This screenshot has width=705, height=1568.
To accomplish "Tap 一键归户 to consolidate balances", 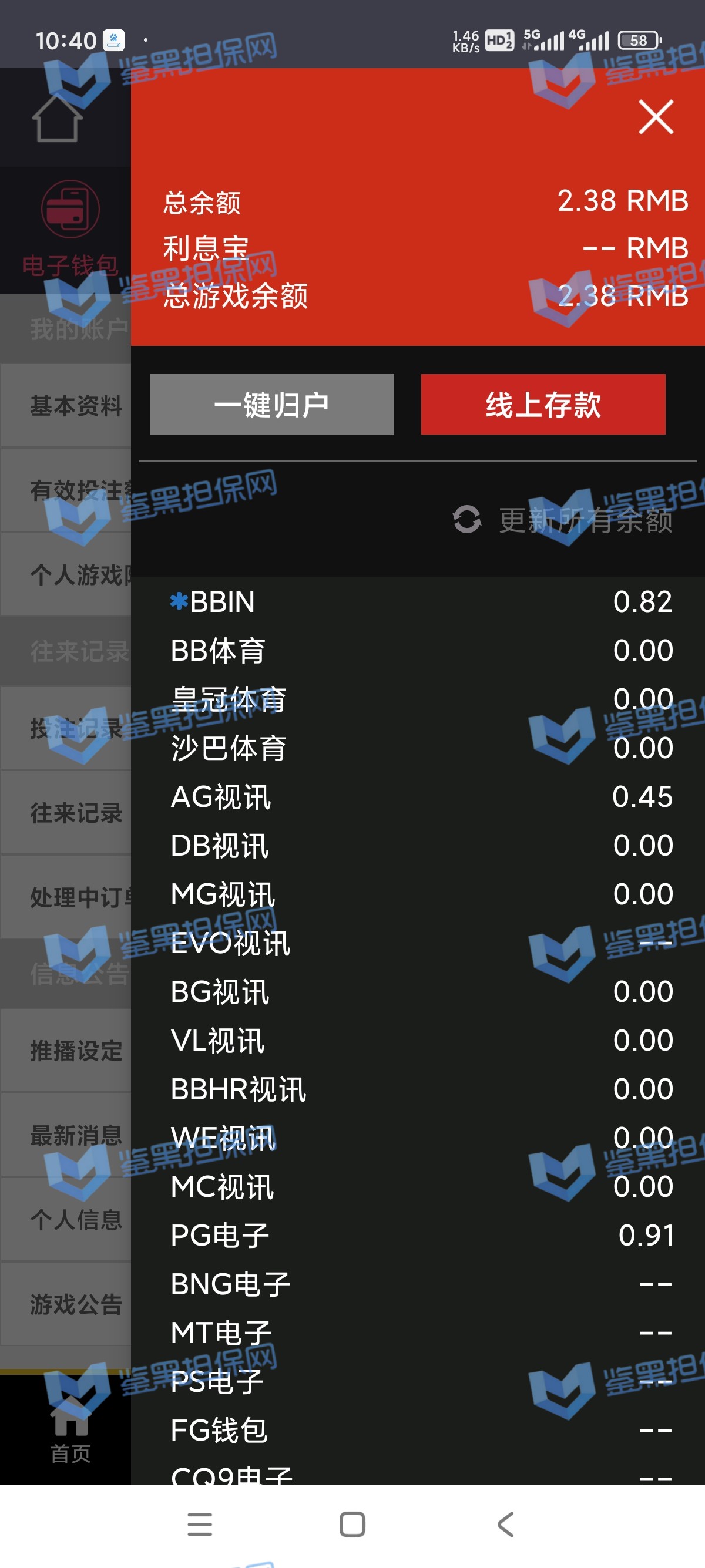I will click(271, 404).
